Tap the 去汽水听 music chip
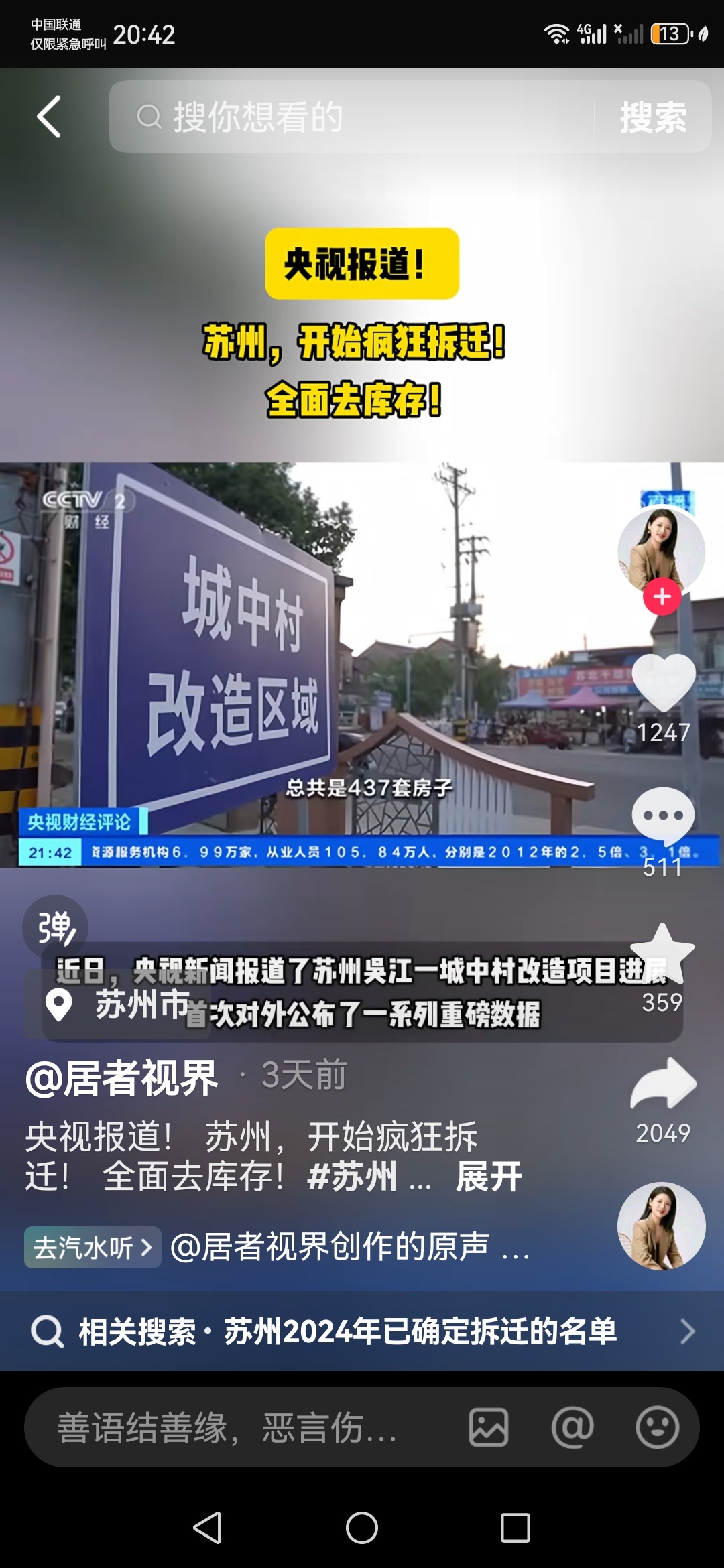This screenshot has width=724, height=1568. pyautogui.click(x=93, y=1248)
